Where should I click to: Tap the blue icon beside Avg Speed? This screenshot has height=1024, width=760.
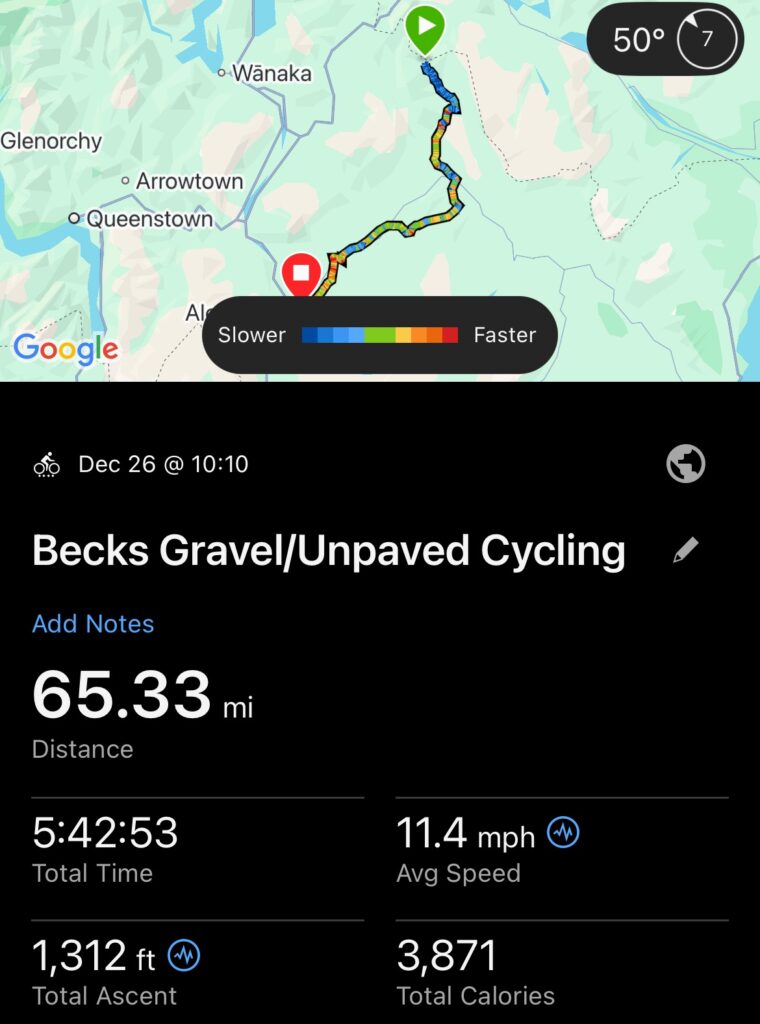[x=564, y=833]
